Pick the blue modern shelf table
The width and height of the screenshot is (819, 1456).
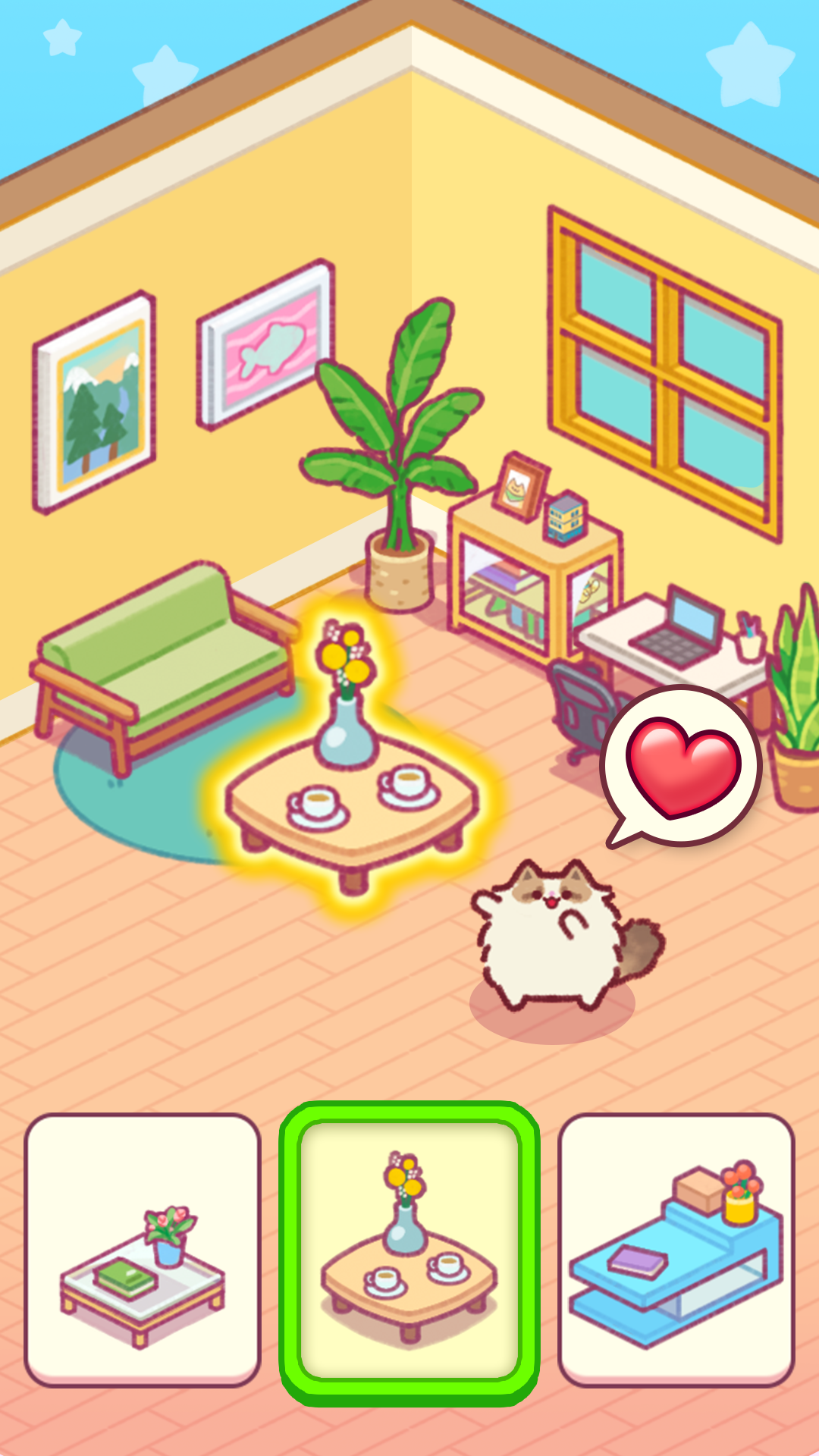tap(676, 1250)
